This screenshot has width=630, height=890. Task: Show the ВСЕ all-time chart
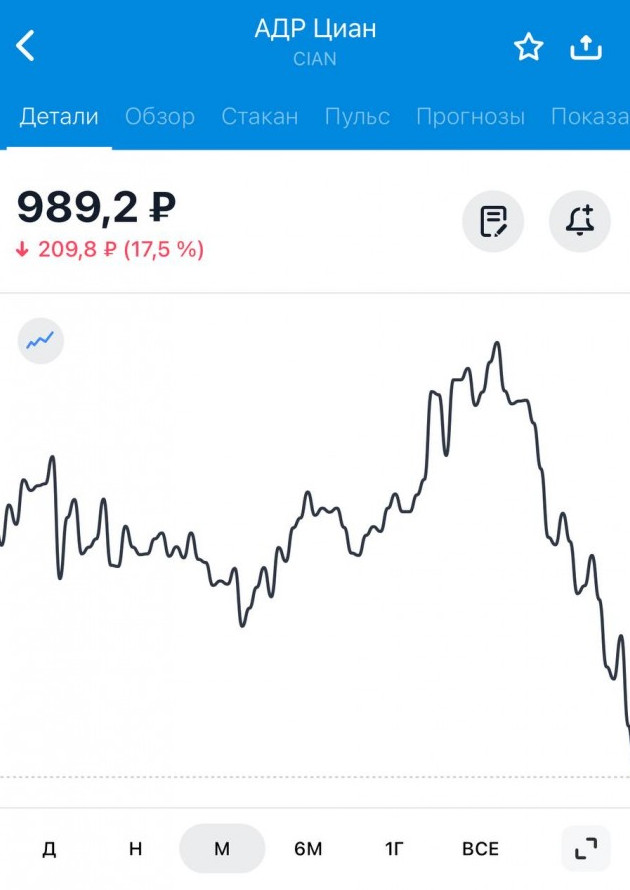(x=480, y=849)
